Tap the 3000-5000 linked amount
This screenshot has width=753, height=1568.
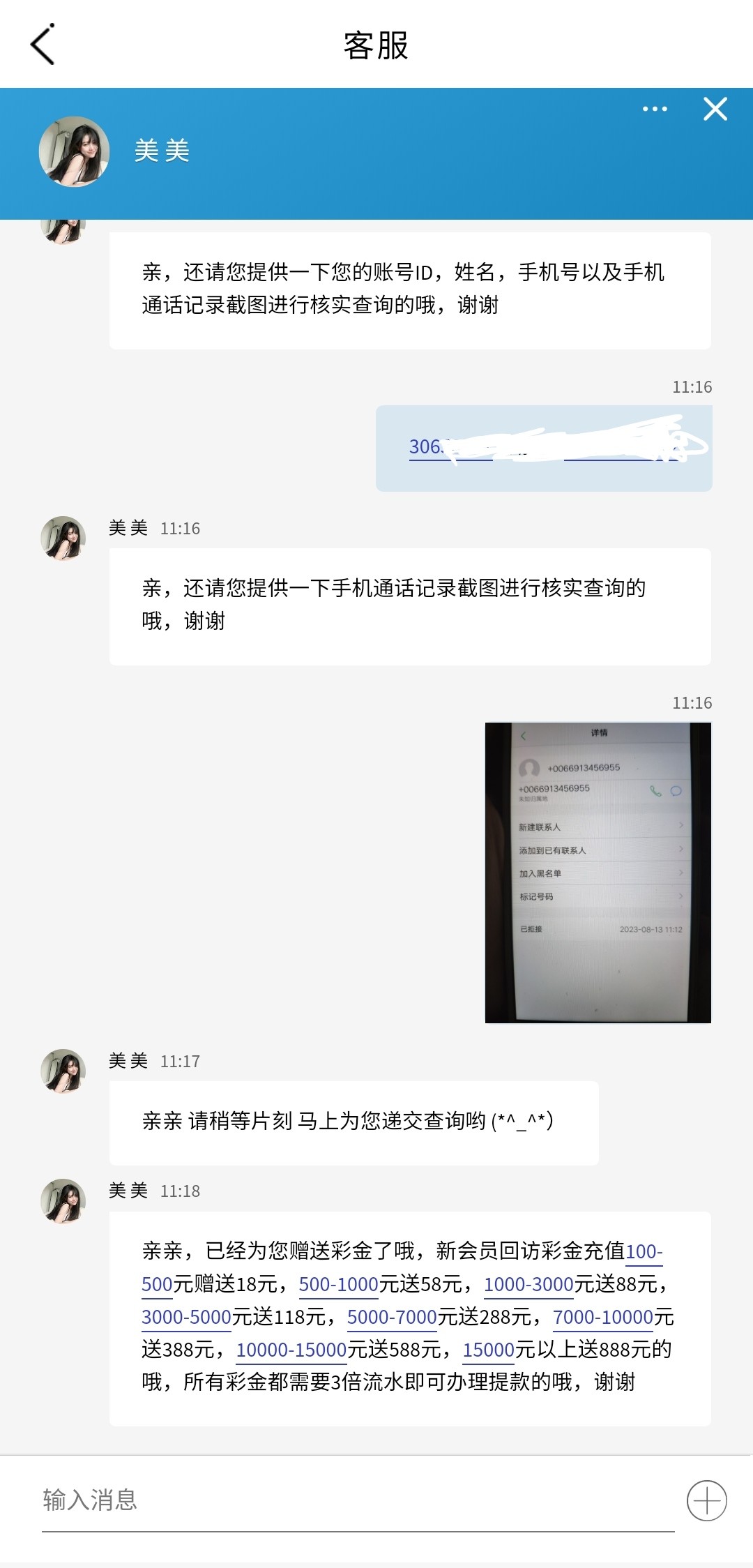click(x=186, y=1317)
